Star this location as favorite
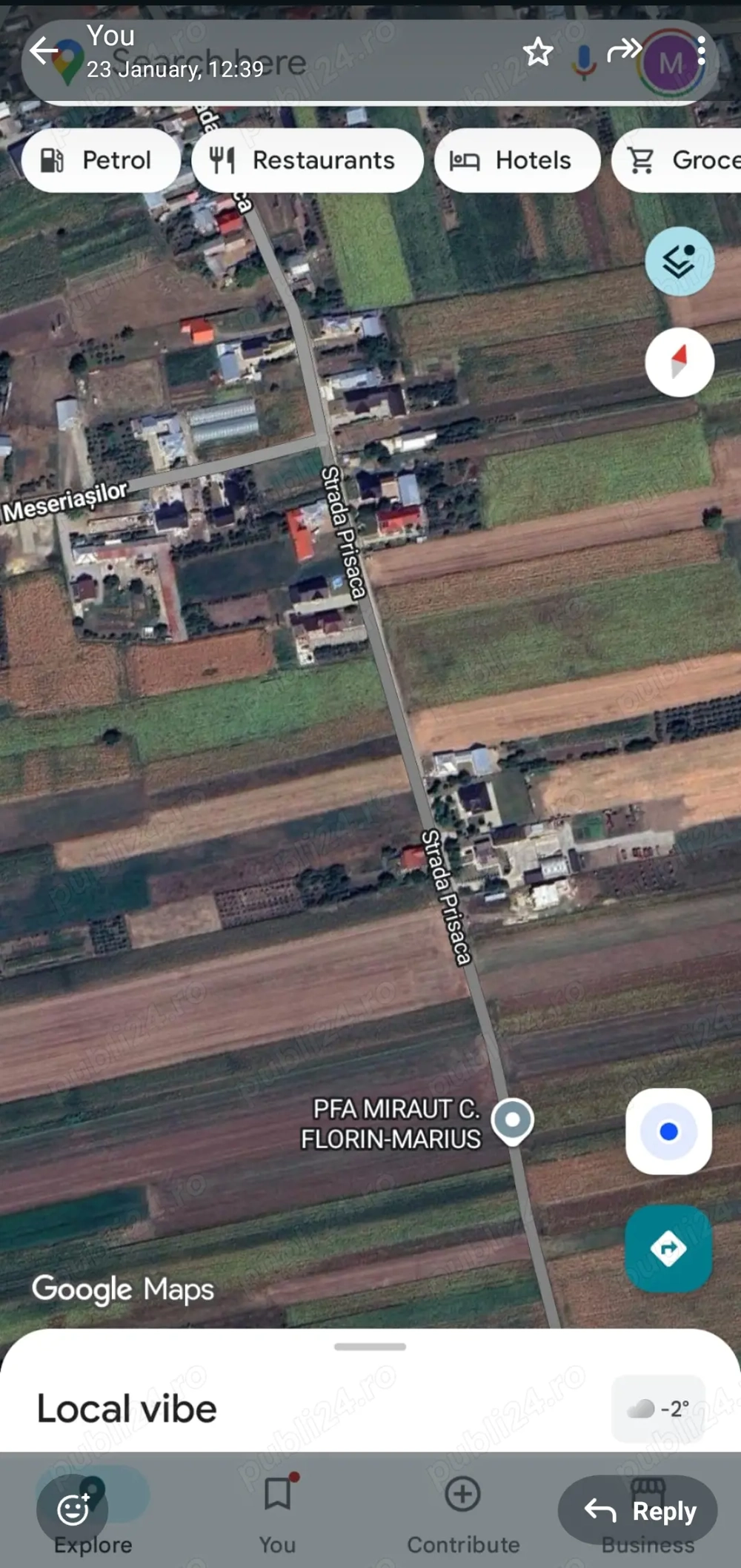 point(538,52)
